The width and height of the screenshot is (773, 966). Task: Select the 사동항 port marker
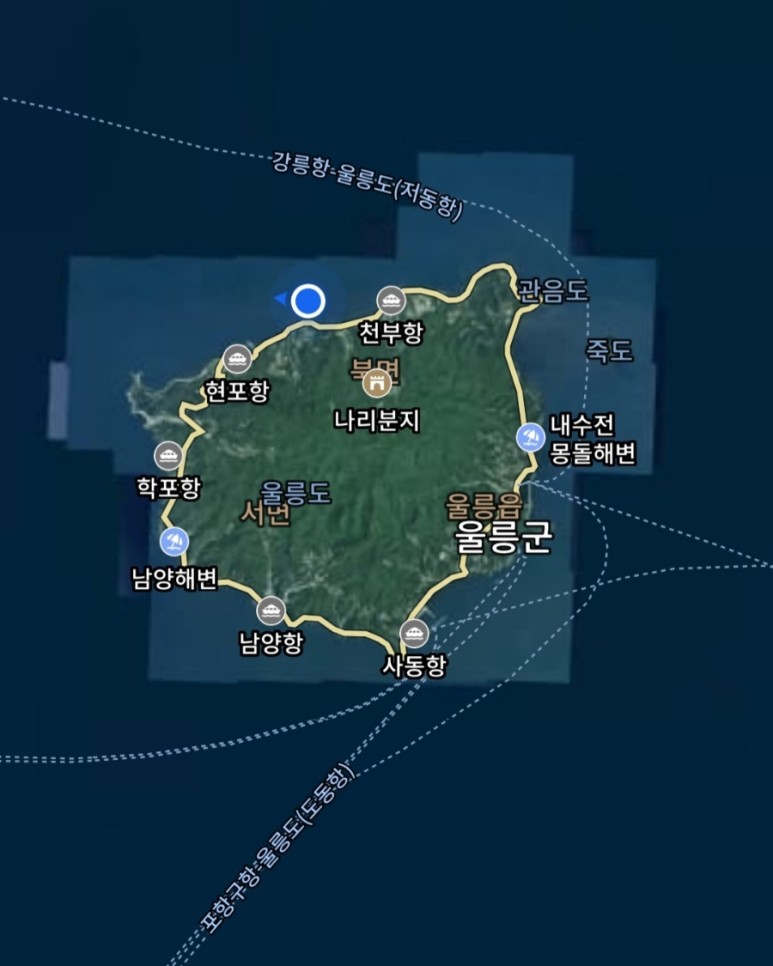pos(414,633)
